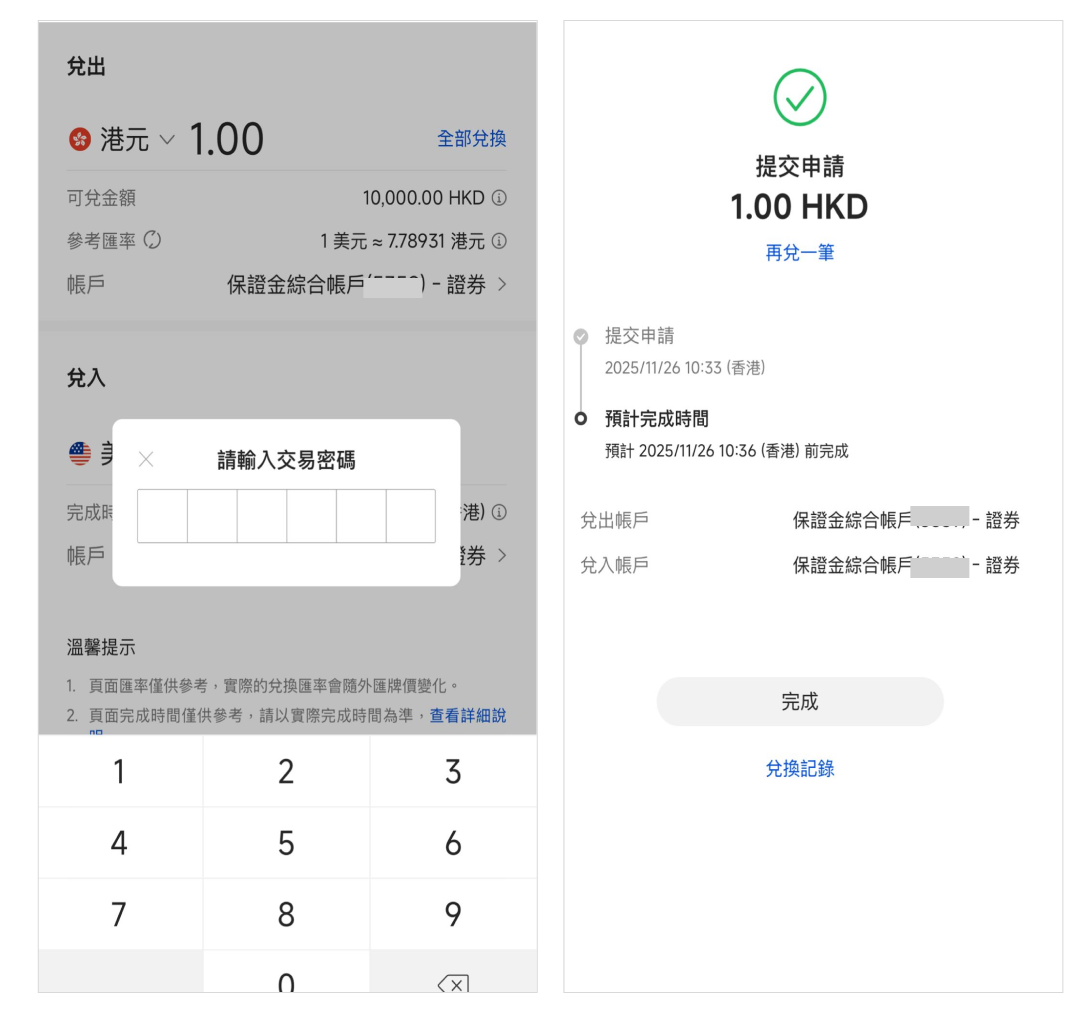This screenshot has height=1013, width=1067.
Task: Select keypad digit 3
Action: (x=453, y=771)
